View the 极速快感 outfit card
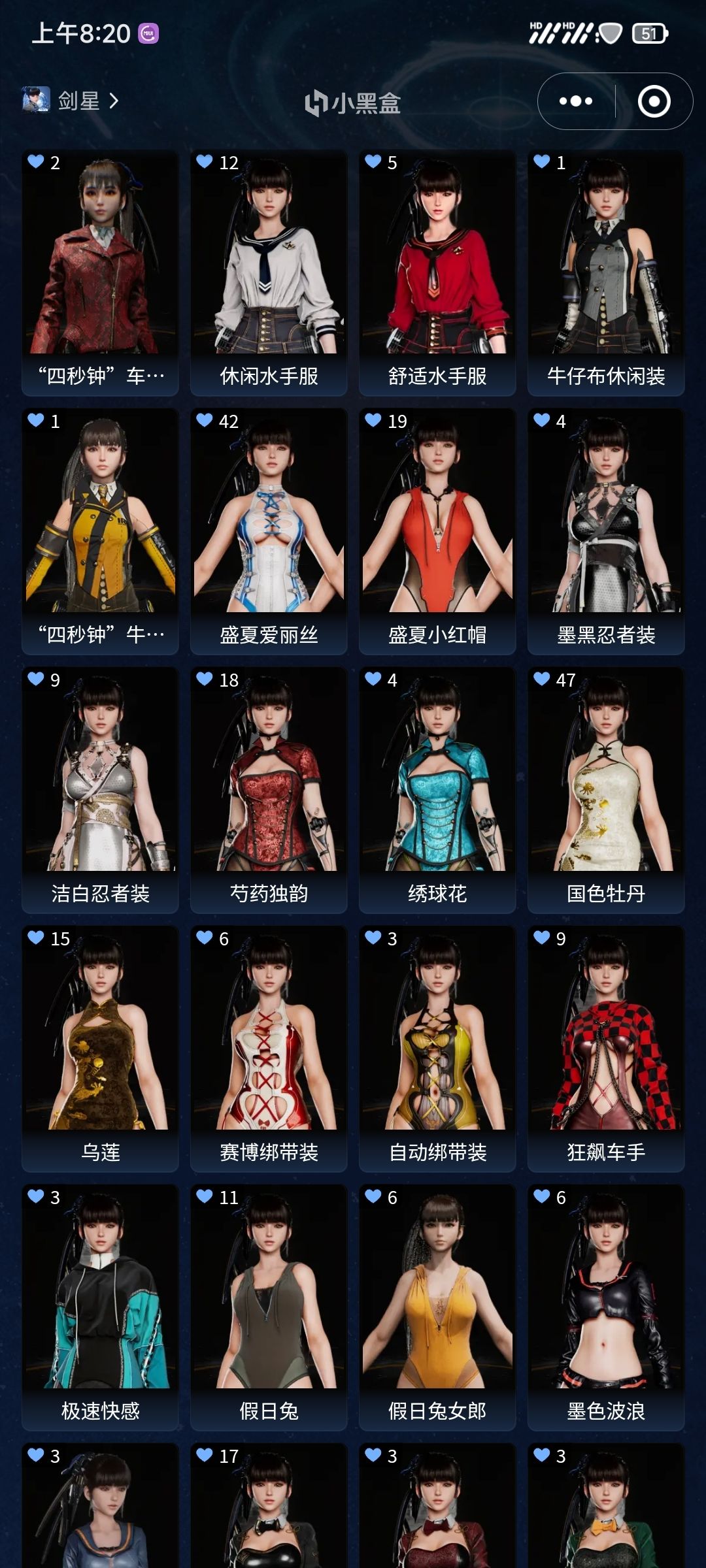Image resolution: width=706 pixels, height=1568 pixels. pos(100,1307)
